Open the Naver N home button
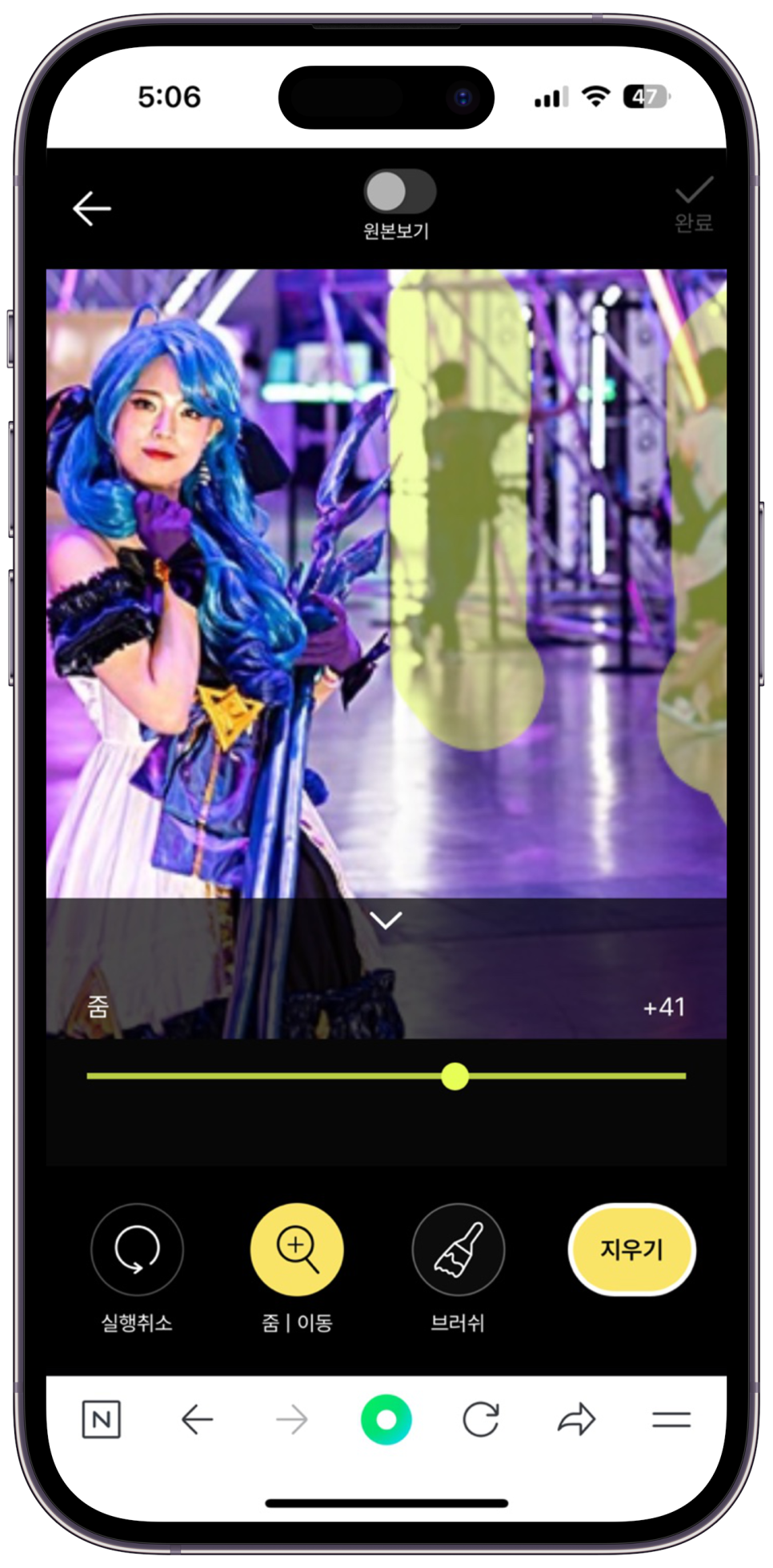 pyautogui.click(x=102, y=1420)
